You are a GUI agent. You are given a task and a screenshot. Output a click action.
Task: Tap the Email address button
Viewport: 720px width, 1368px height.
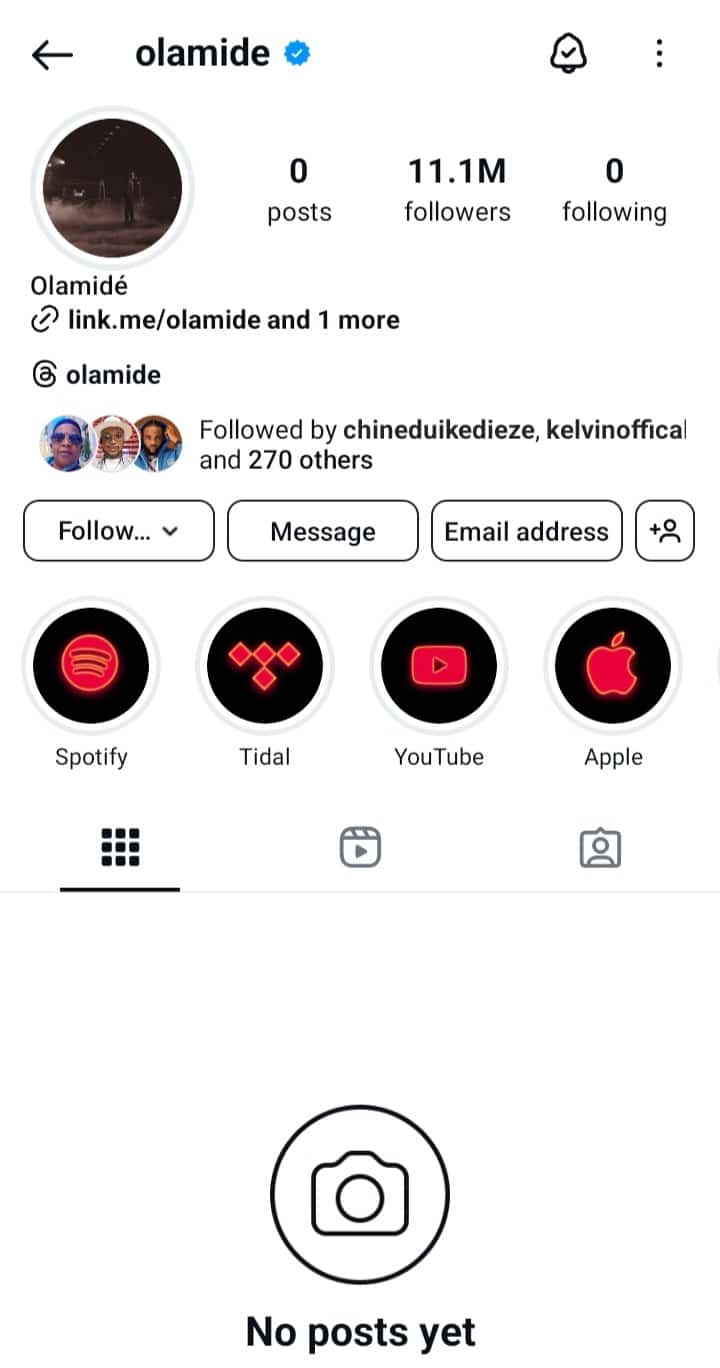click(526, 531)
